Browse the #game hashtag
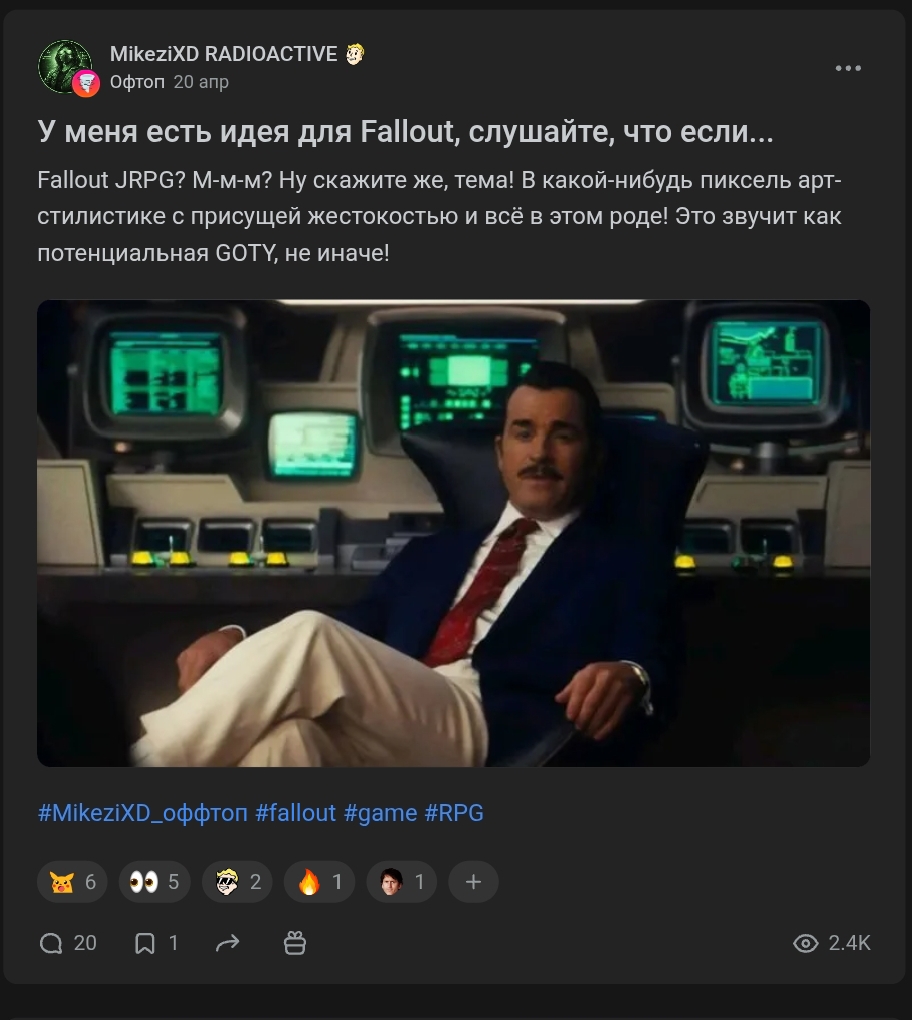Screen dimensions: 912x1020 (x=380, y=813)
